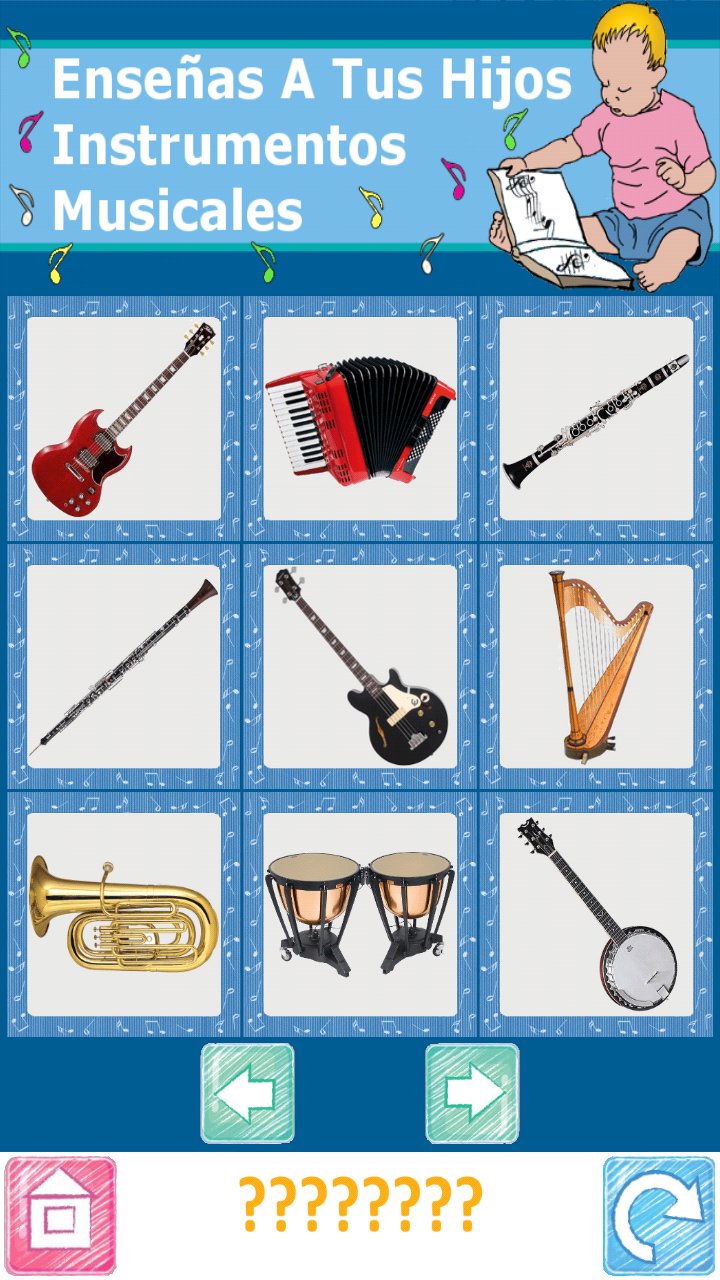This screenshot has width=720, height=1280.
Task: Tap the red accordion picture
Action: 360,418
